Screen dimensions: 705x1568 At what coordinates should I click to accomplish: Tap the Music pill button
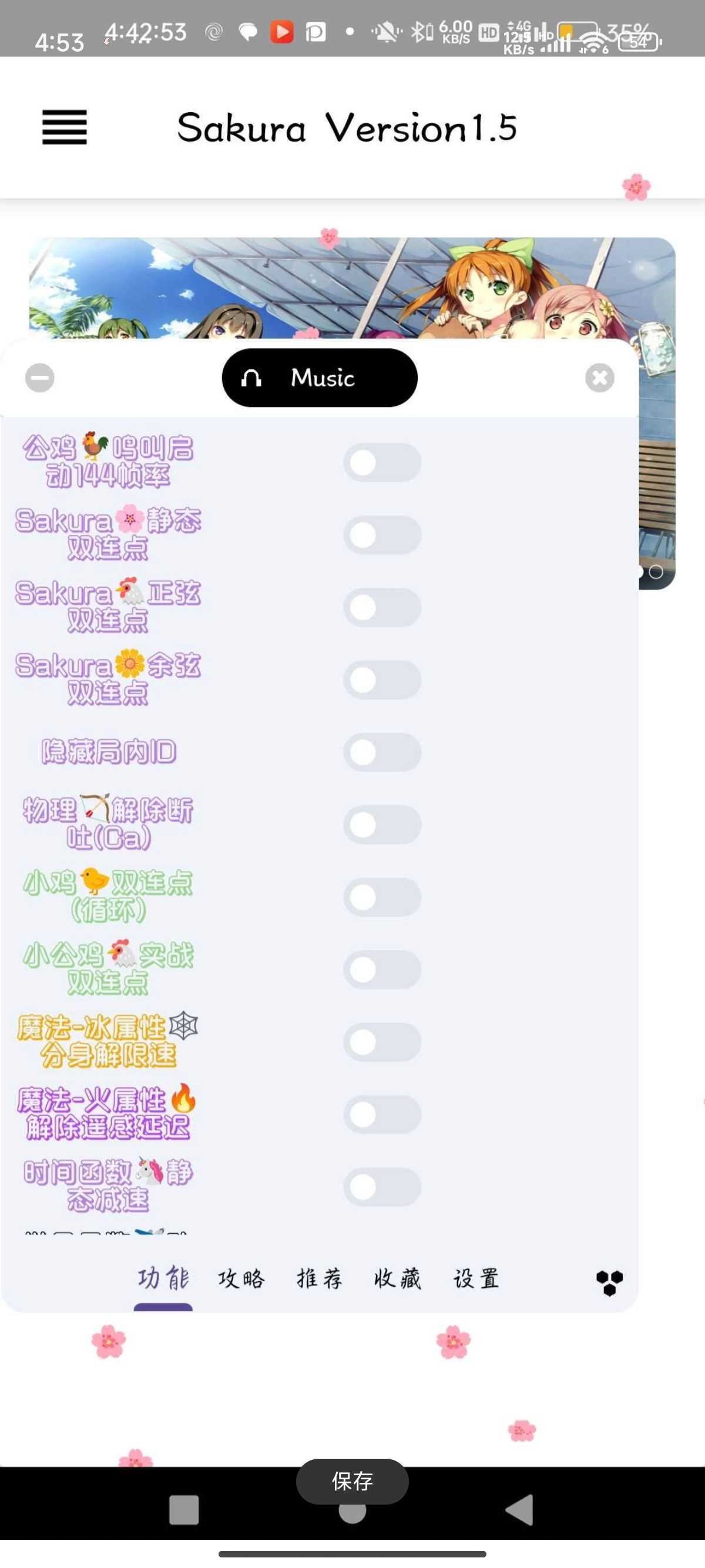coord(320,378)
